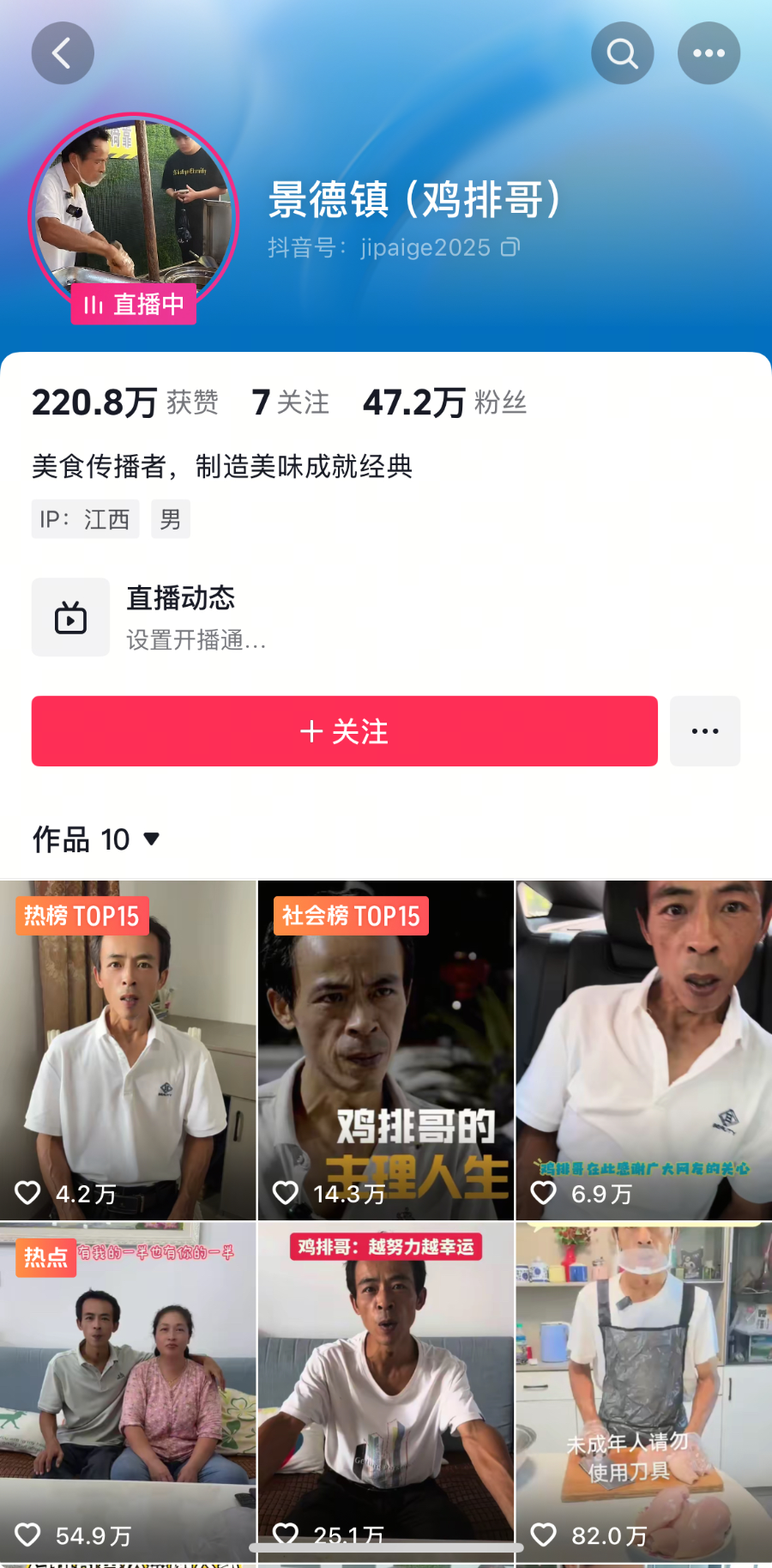772x1568 pixels.
Task: Open more options beside the 关注 button
Action: pyautogui.click(x=704, y=731)
